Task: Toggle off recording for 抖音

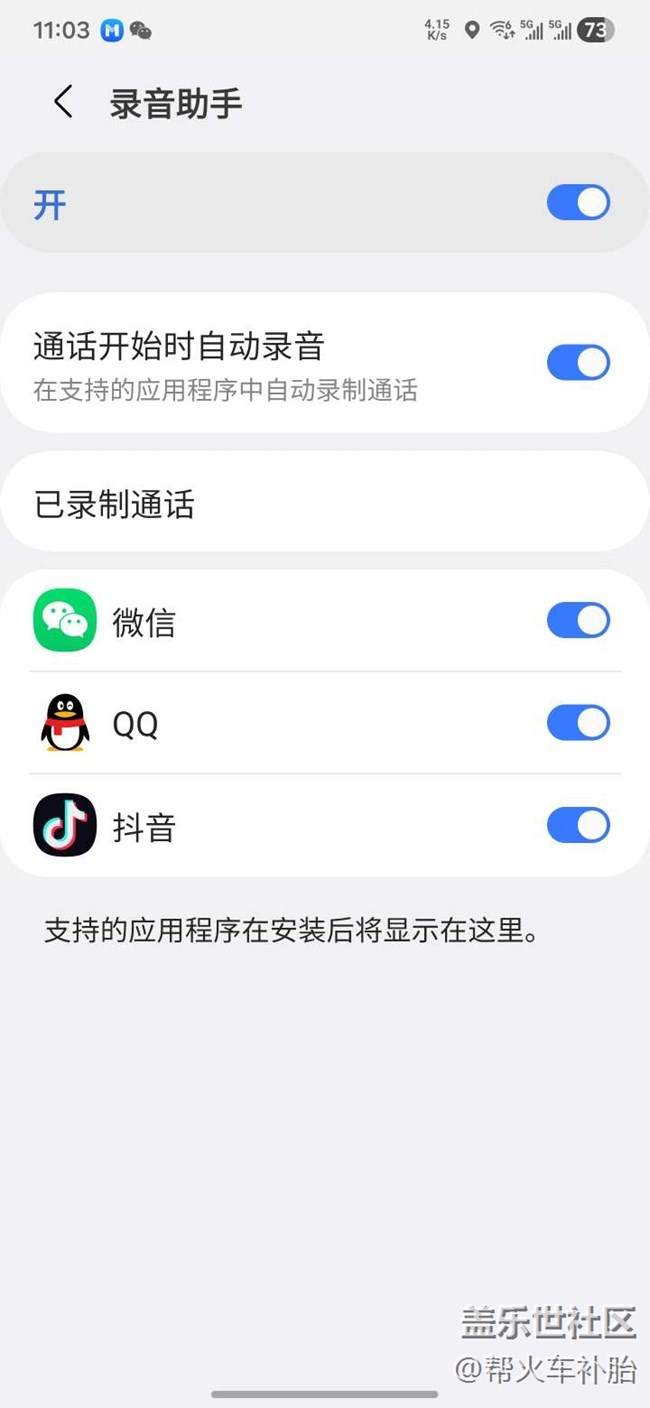Action: 578,826
